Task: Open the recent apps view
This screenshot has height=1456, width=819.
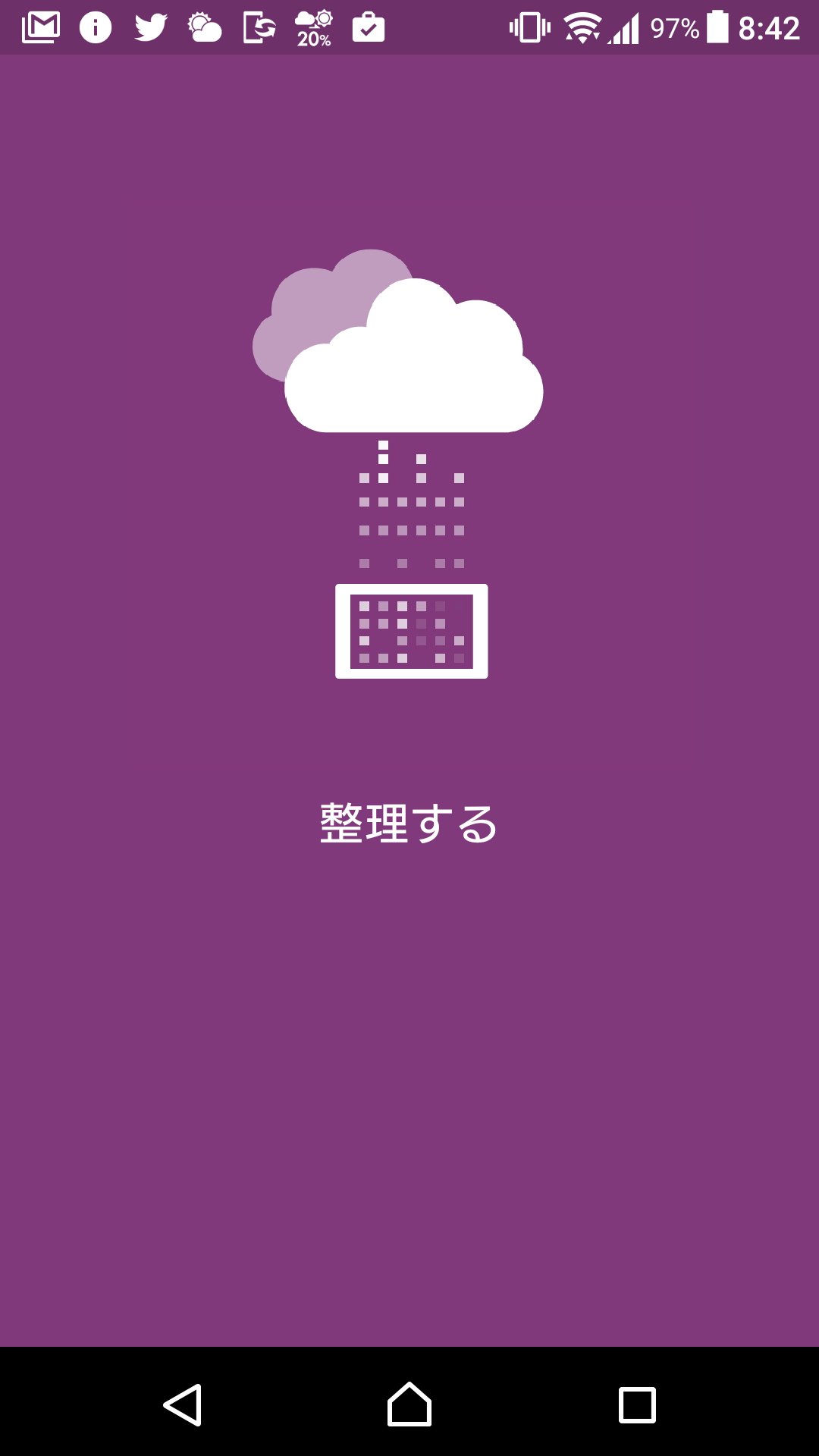Action: click(x=637, y=1405)
